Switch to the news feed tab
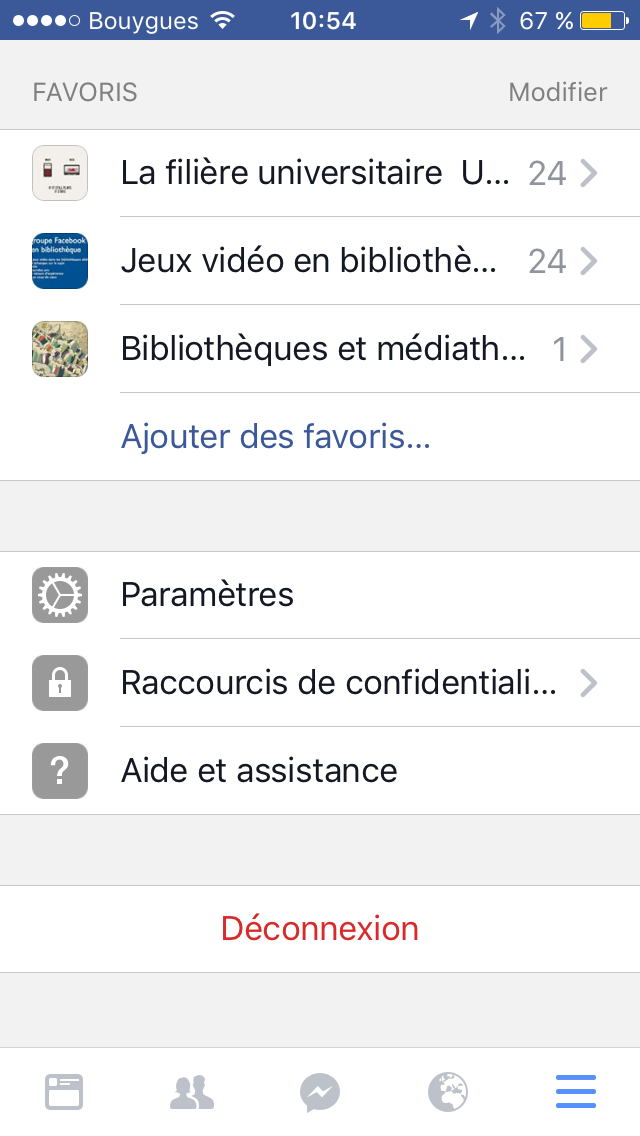This screenshot has height=1136, width=640. click(64, 1092)
